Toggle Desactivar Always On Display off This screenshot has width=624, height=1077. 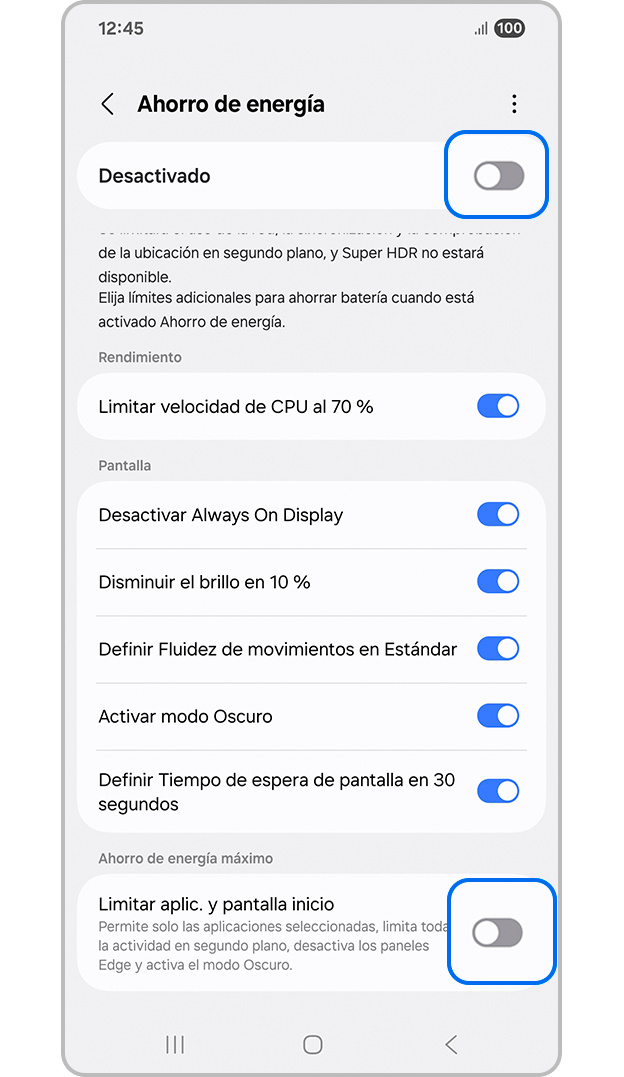[x=498, y=514]
